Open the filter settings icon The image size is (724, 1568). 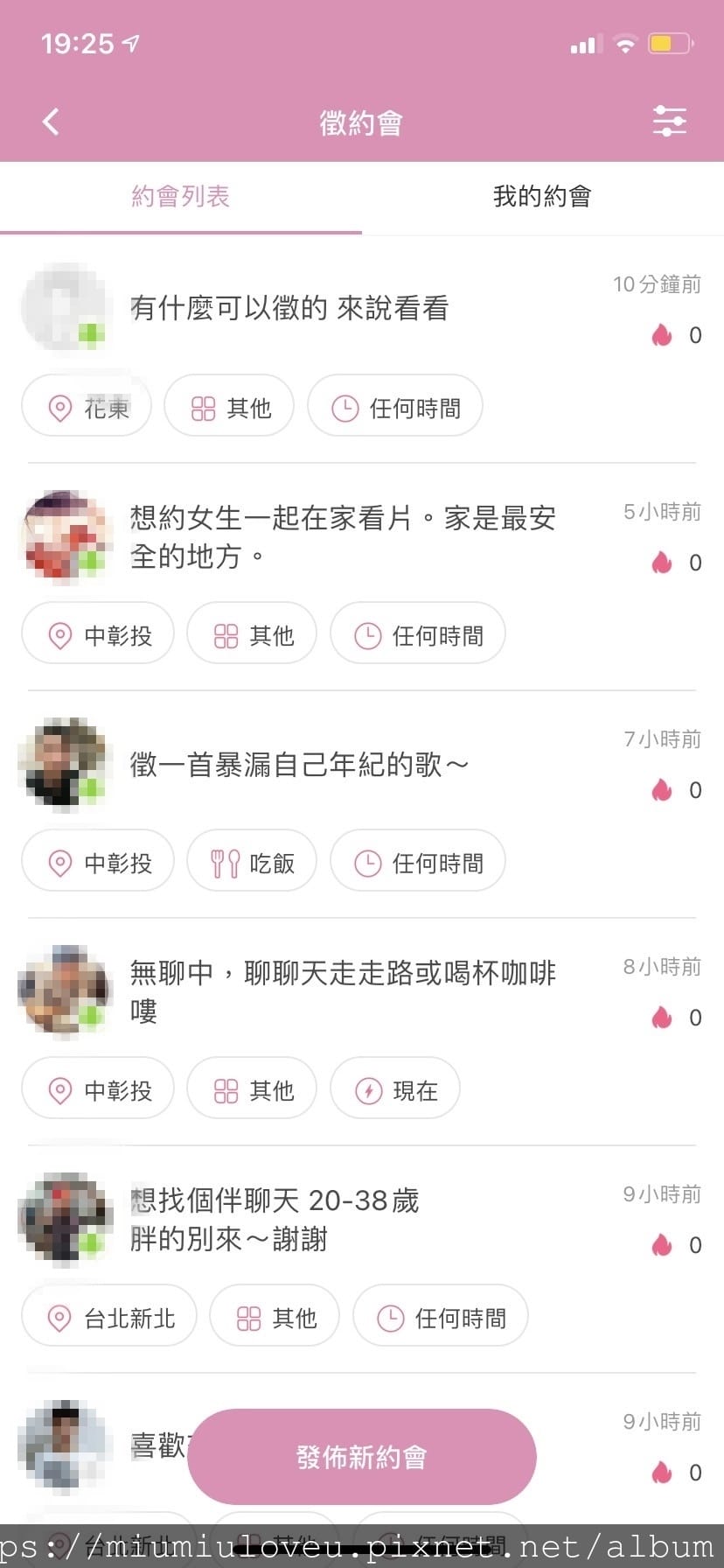(670, 122)
